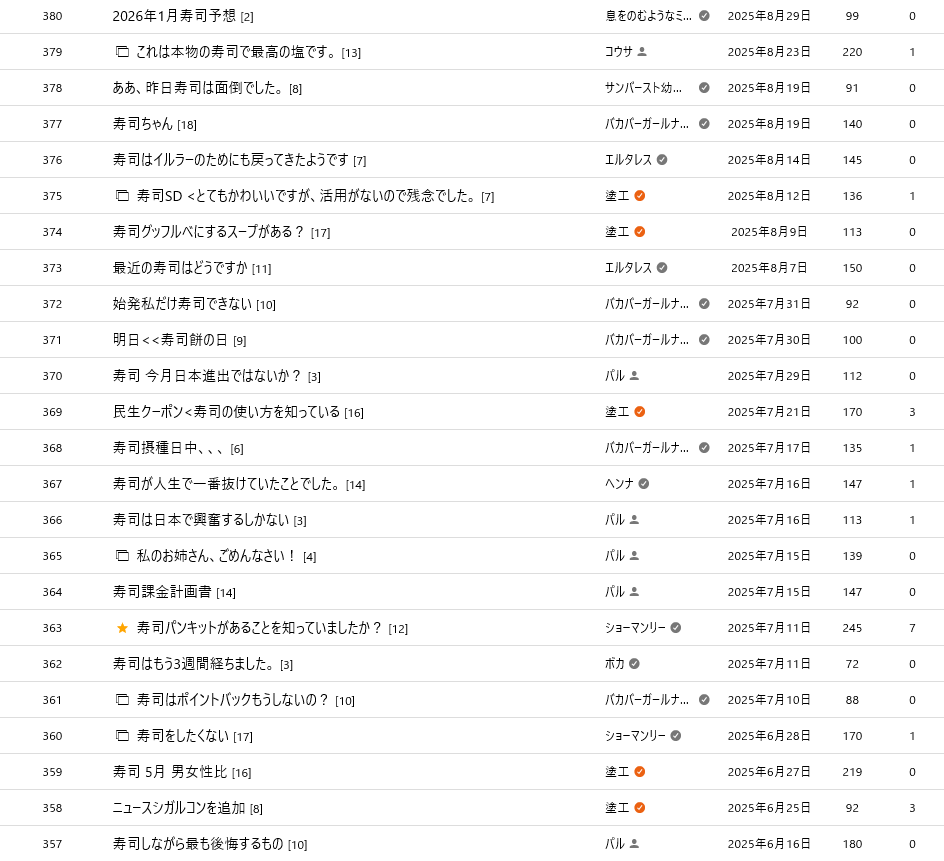Open the post 明日<<寿司餅の日
Screen dimensions: 944x861
[171, 340]
